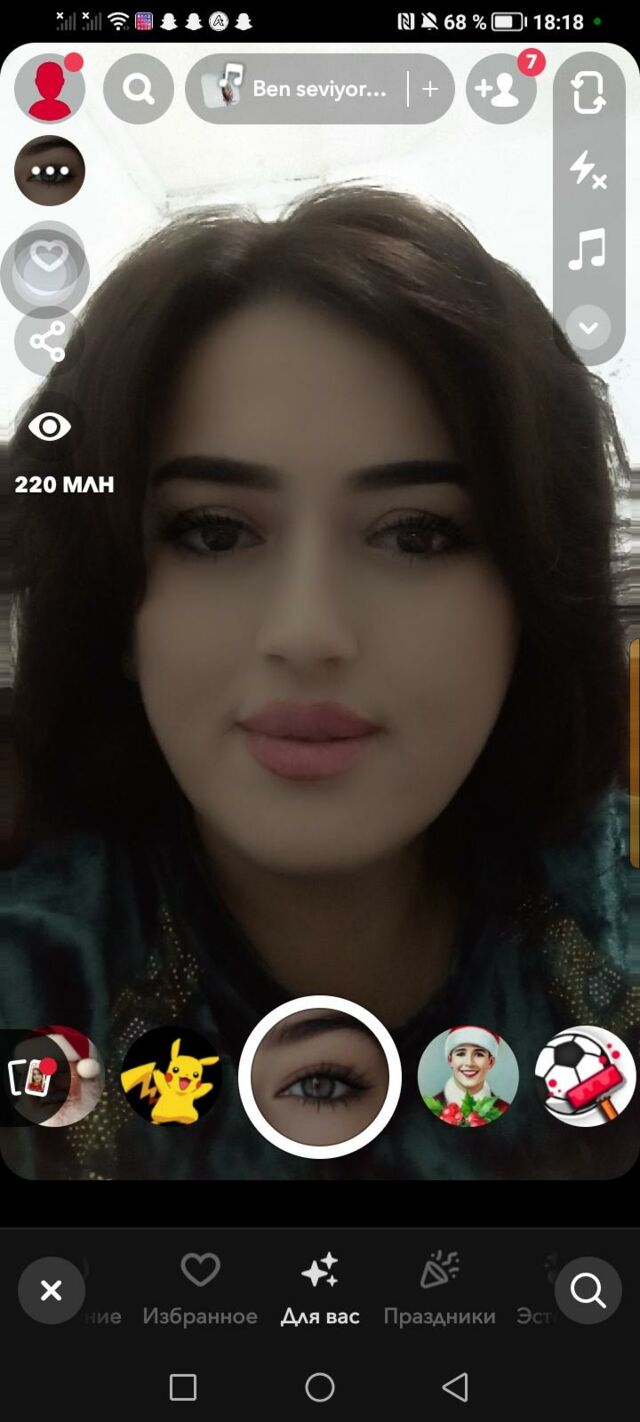Share this lens
640x1422 pixels.
coord(47,341)
